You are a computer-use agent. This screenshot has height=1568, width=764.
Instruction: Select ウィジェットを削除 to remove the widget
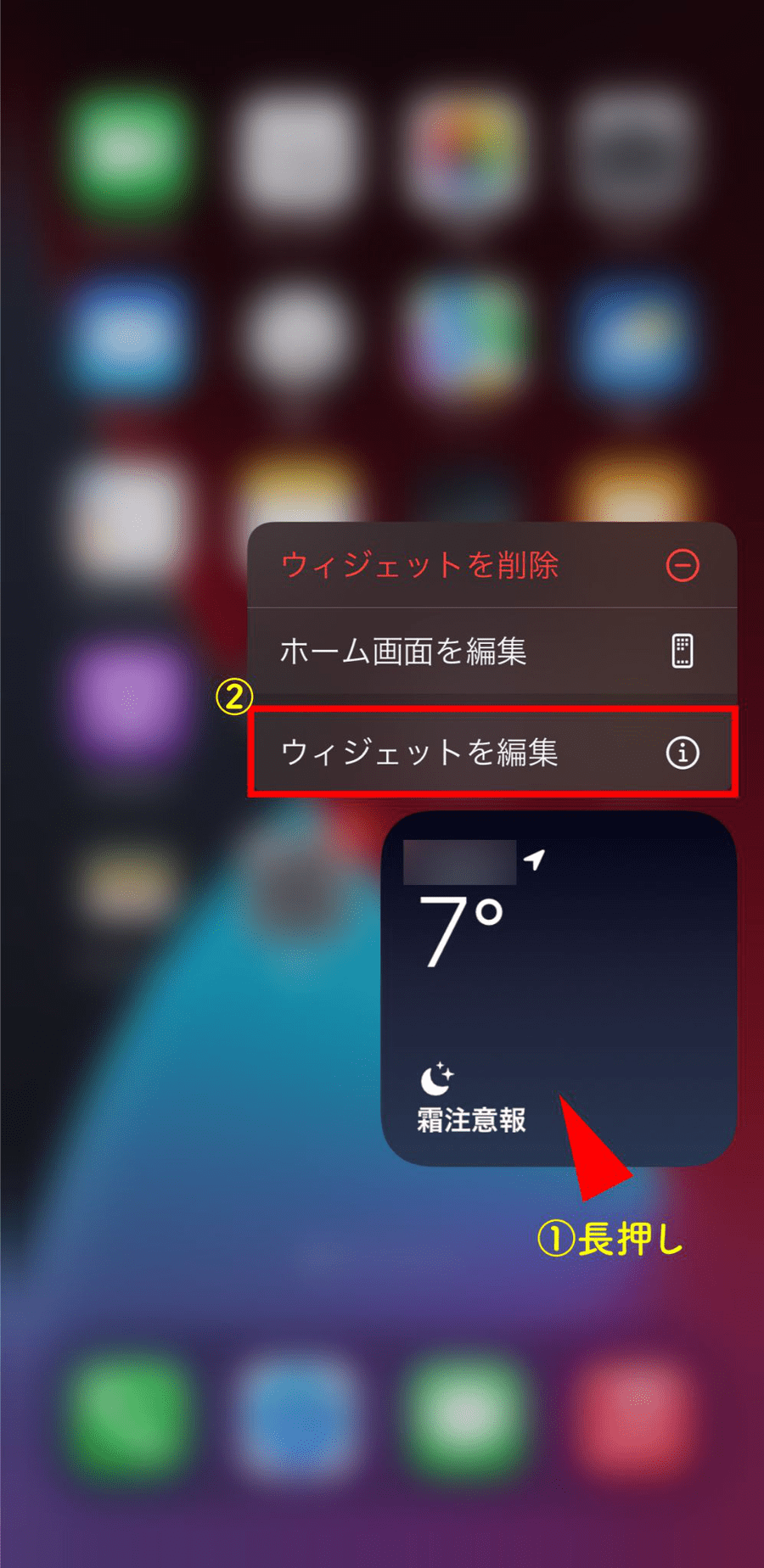(492, 565)
